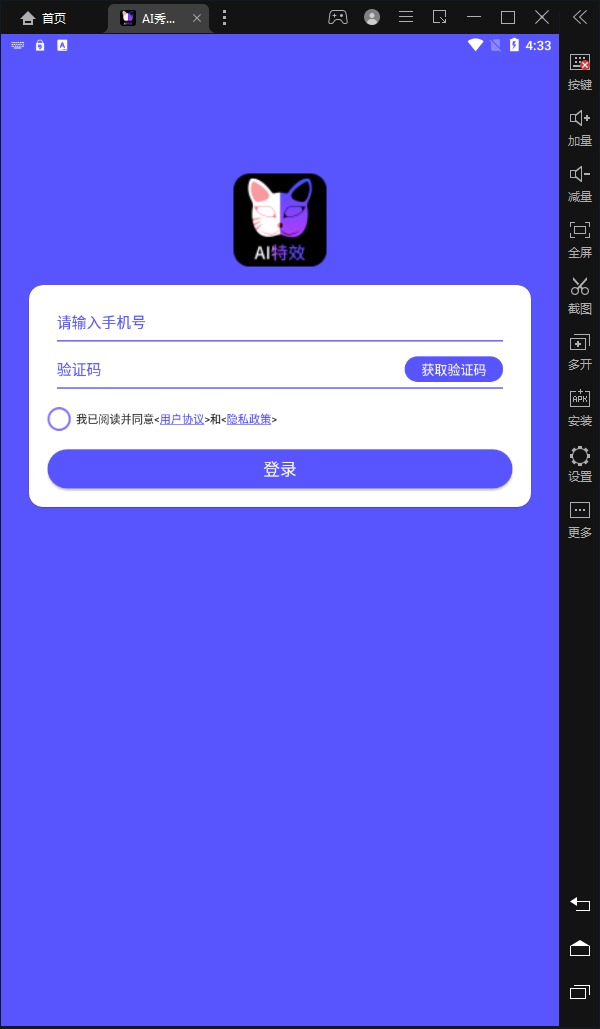The height and width of the screenshot is (1029, 600).
Task: Check the agreement consent circle
Action: coord(59,419)
